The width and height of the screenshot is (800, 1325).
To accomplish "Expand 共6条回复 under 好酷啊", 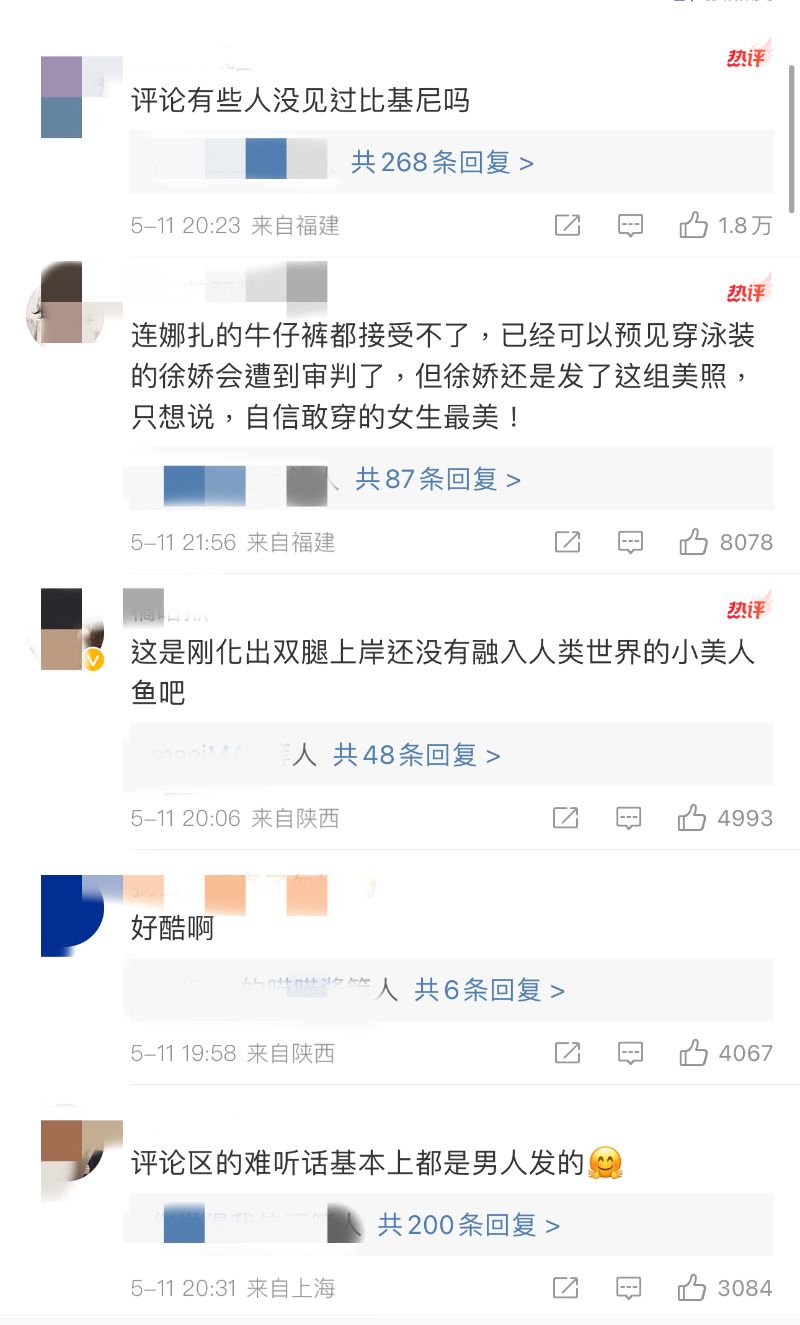I will 489,990.
